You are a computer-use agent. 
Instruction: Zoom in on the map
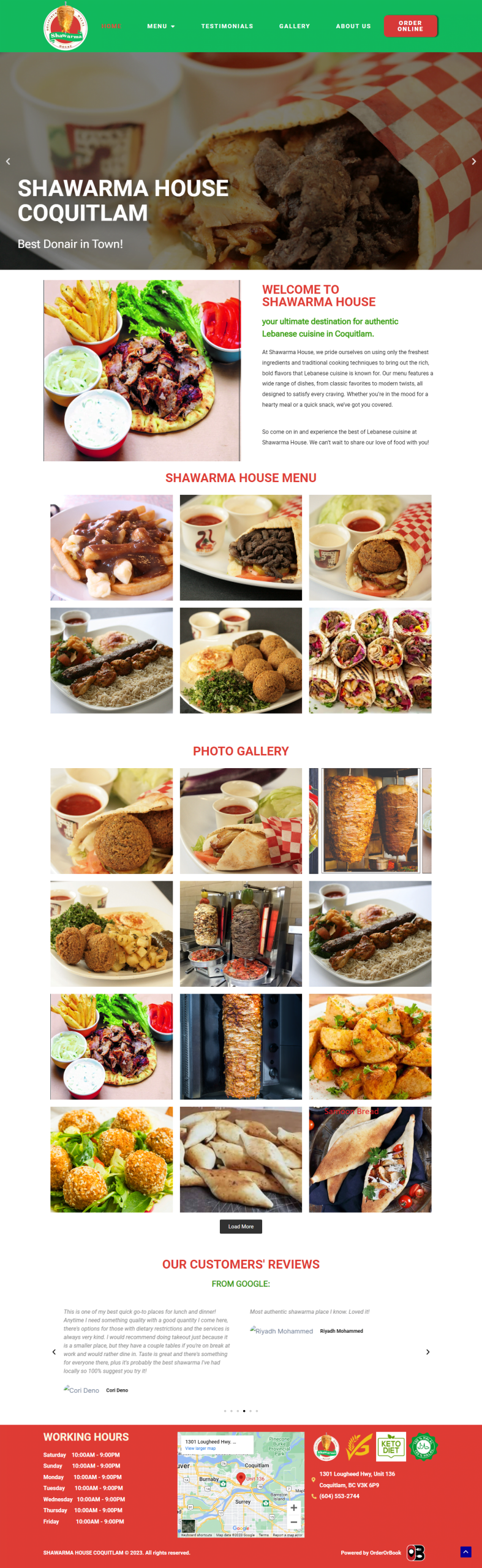(x=294, y=1507)
